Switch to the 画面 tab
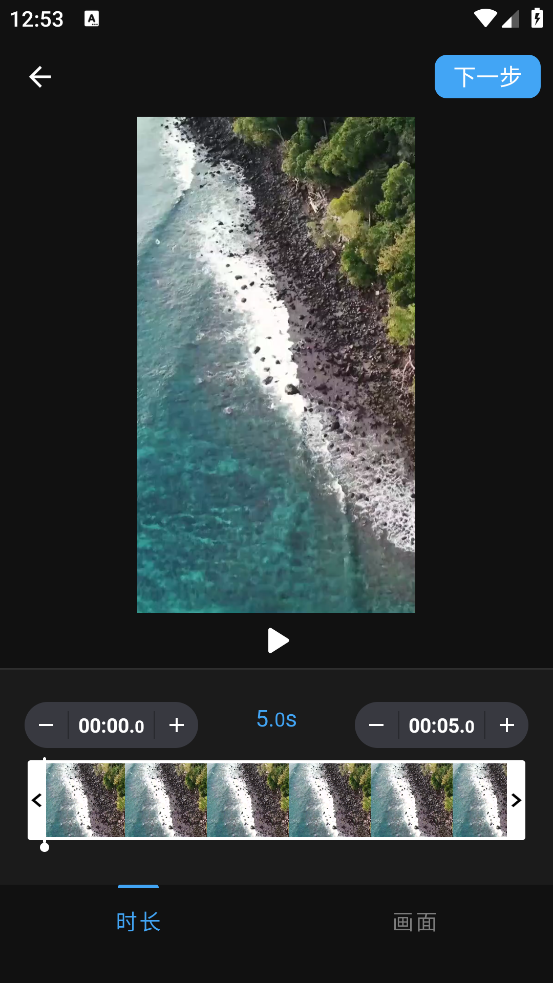Viewport: 553px width, 983px height. tap(414, 922)
